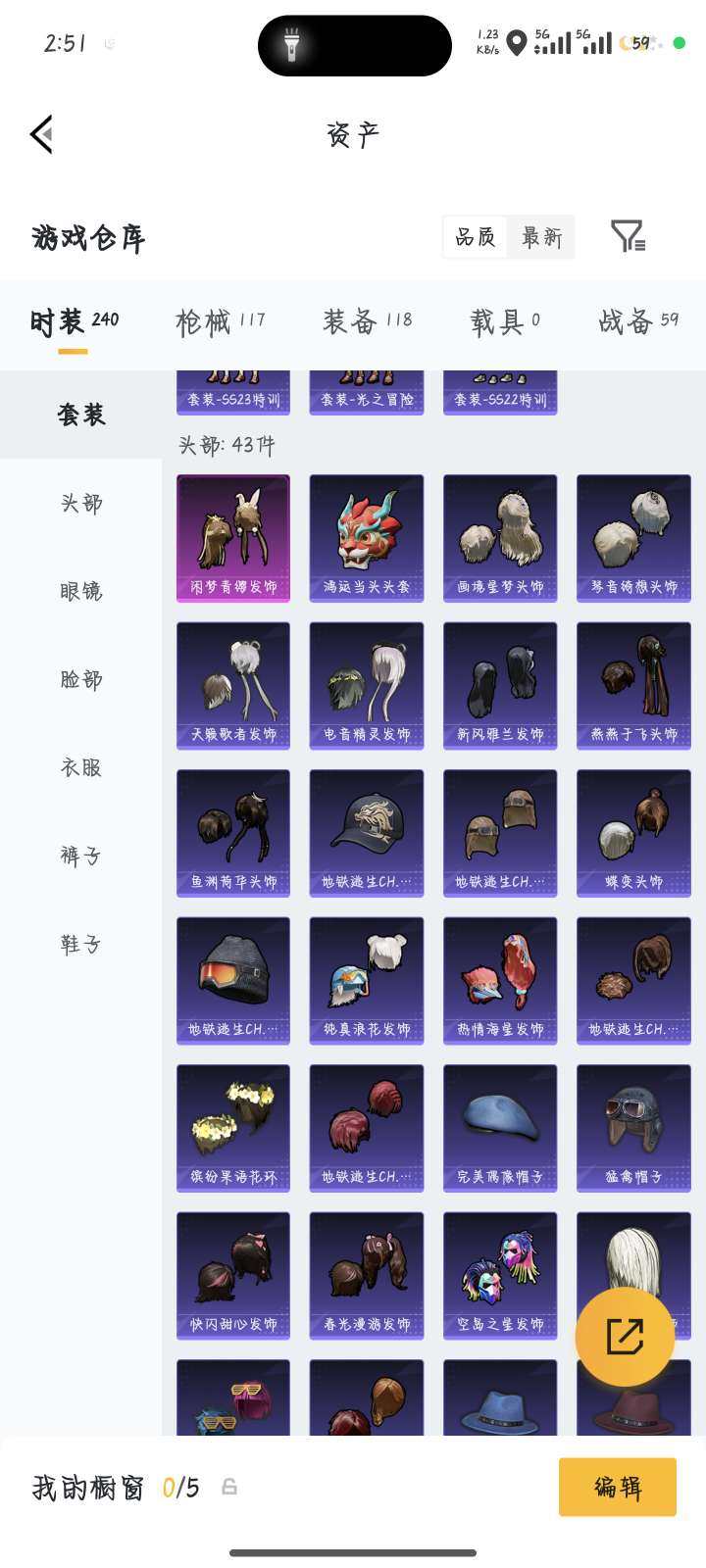Open the 缤纷果语花环 item
The height and width of the screenshot is (1568, 706).
click(233, 1128)
